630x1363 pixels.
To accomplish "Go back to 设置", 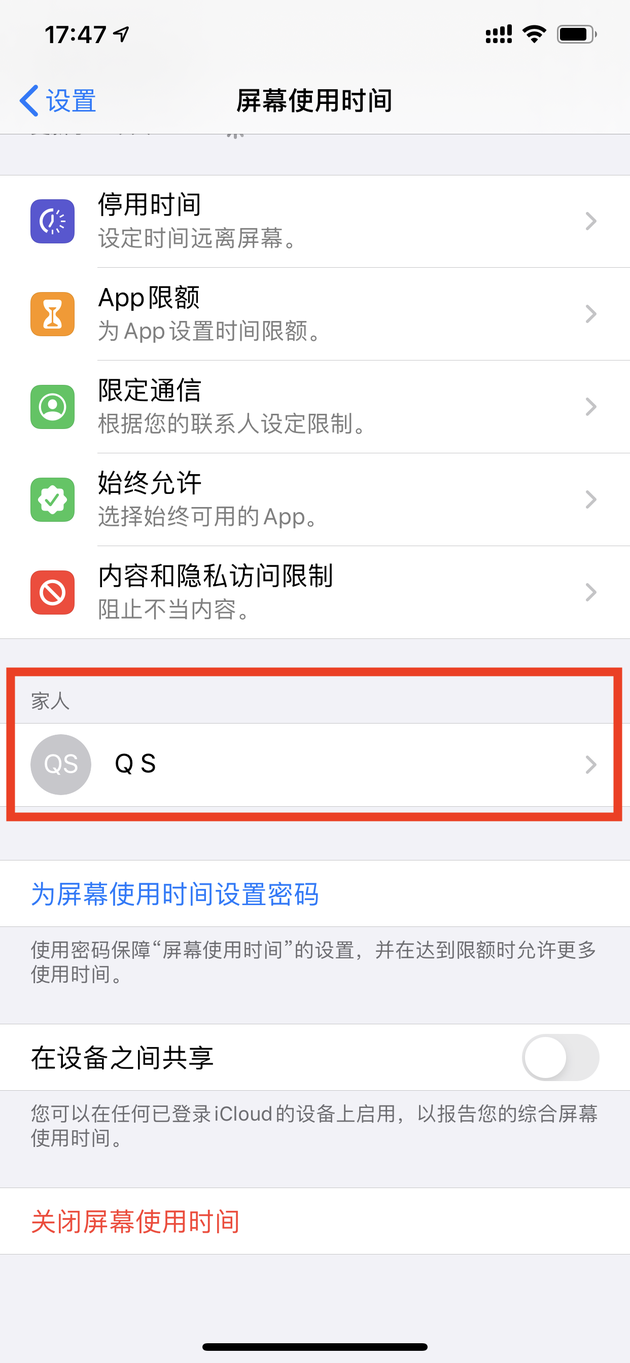I will [x=58, y=101].
